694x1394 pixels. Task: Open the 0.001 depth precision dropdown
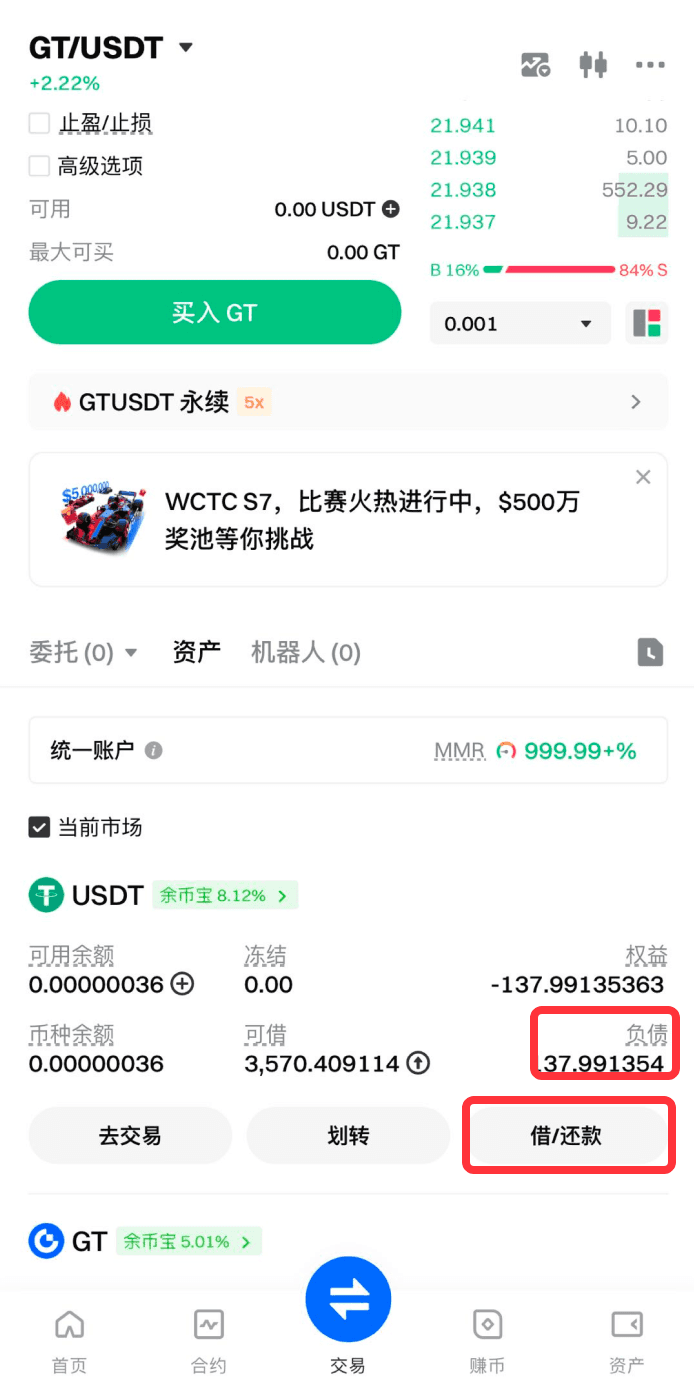click(519, 324)
